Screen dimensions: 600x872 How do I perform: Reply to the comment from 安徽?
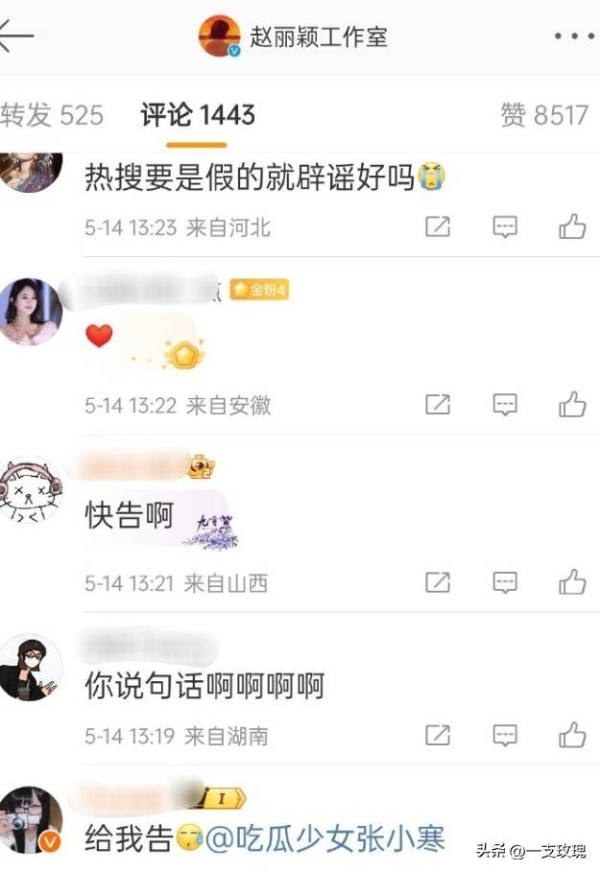[505, 405]
